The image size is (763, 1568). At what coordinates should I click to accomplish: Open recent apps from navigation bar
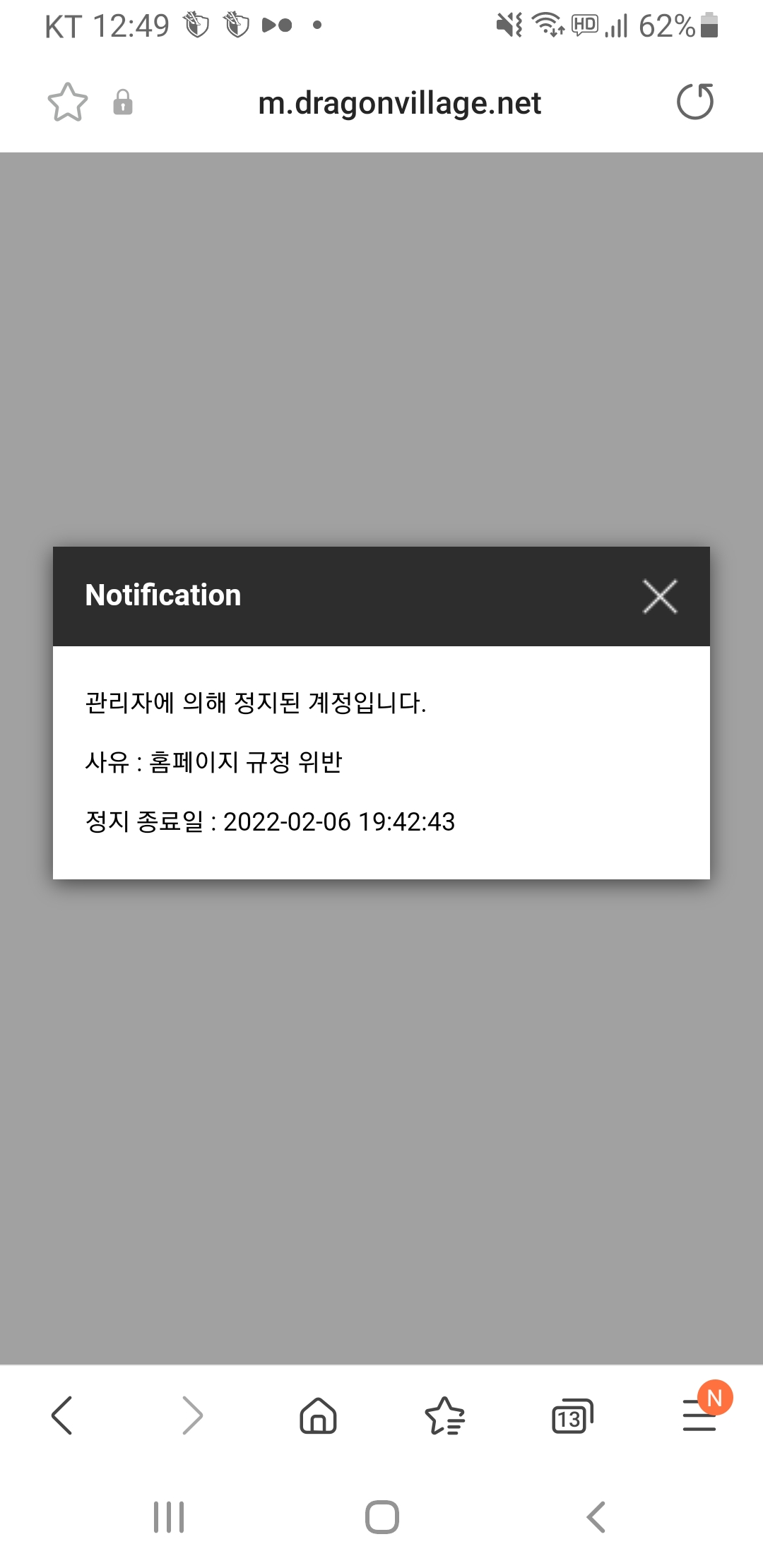[169, 1517]
